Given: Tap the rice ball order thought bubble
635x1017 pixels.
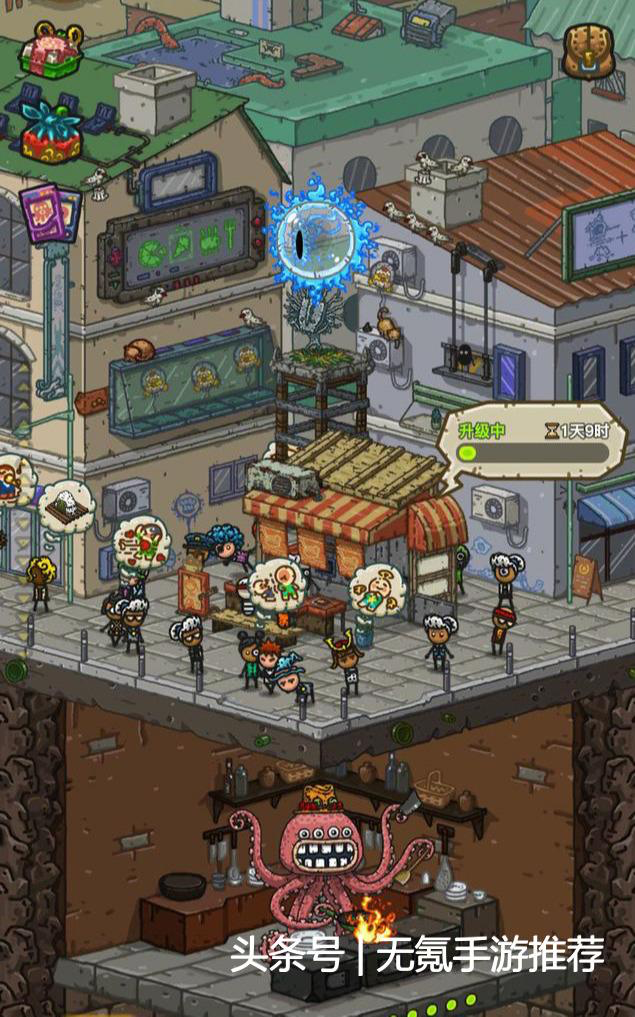Looking at the screenshot, I should (x=66, y=505).
